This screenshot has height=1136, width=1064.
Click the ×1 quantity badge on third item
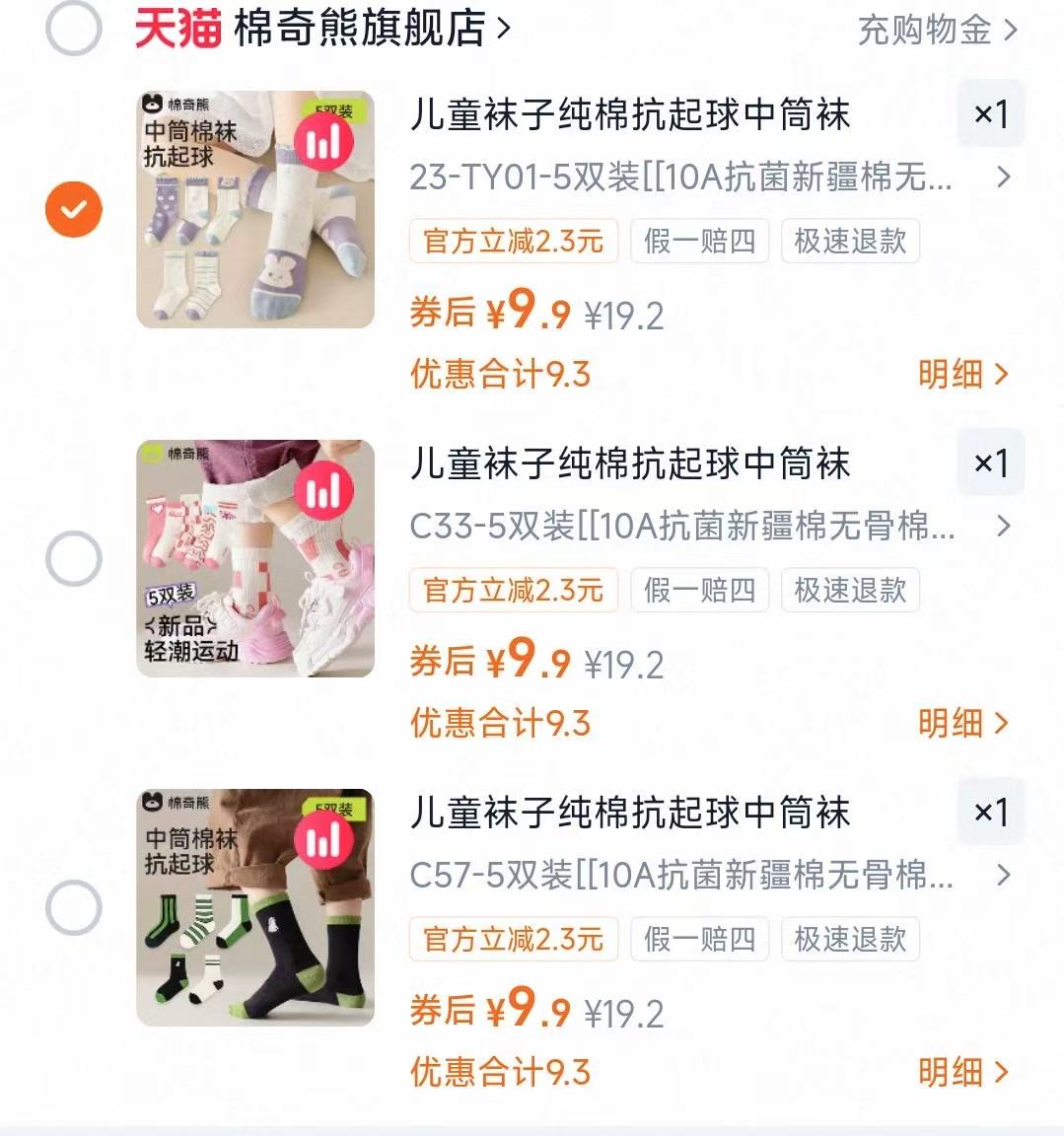(x=990, y=812)
